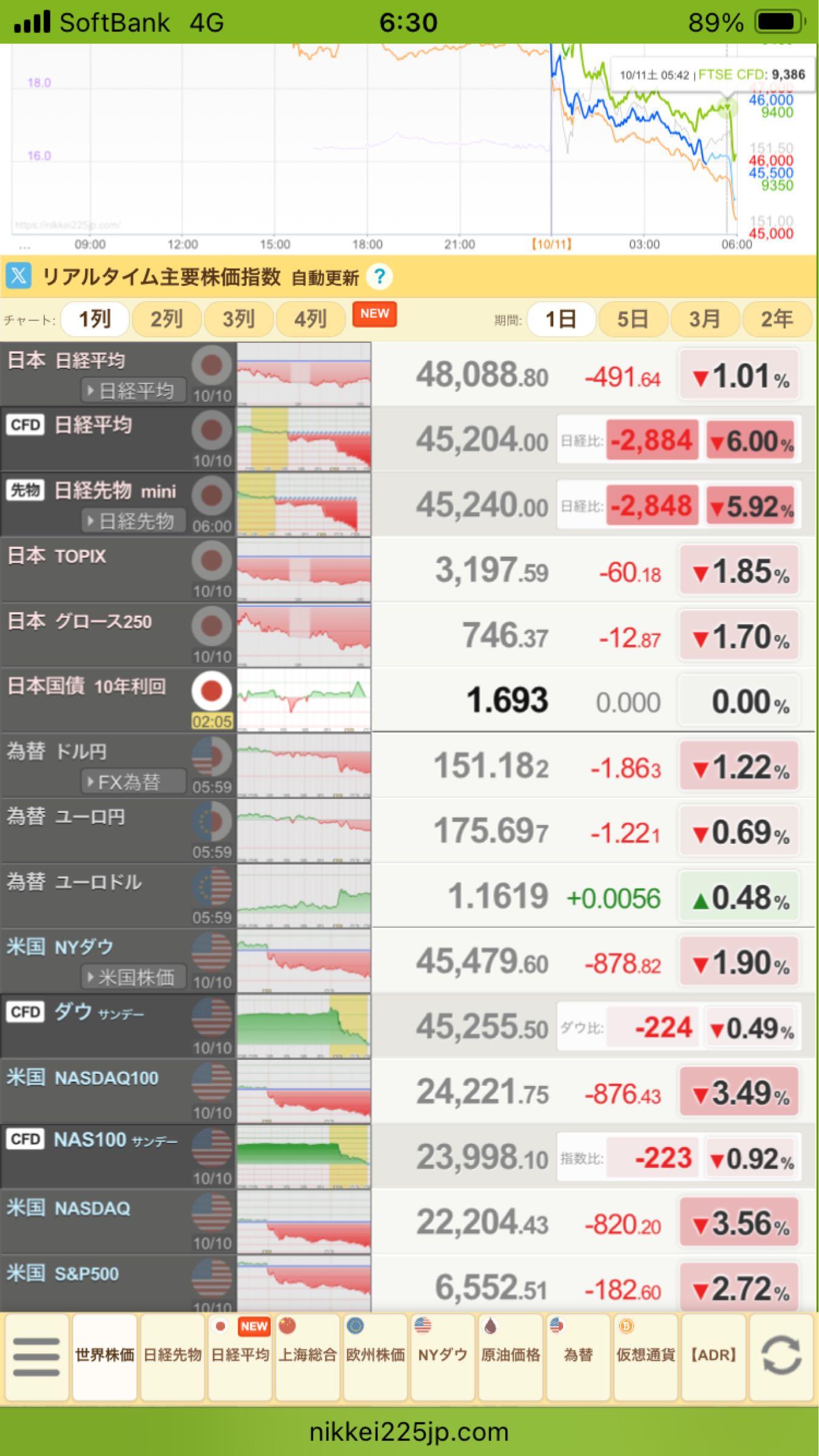
Task: Open the X share icon
Action: pyautogui.click(x=19, y=276)
